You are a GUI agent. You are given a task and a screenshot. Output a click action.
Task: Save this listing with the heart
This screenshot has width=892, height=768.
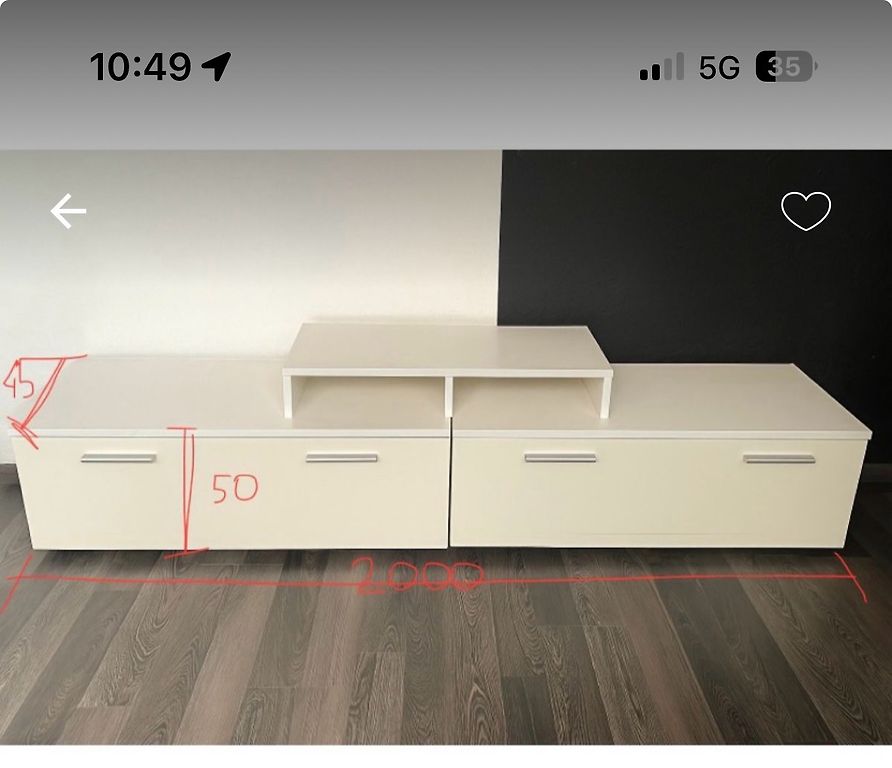tap(805, 211)
